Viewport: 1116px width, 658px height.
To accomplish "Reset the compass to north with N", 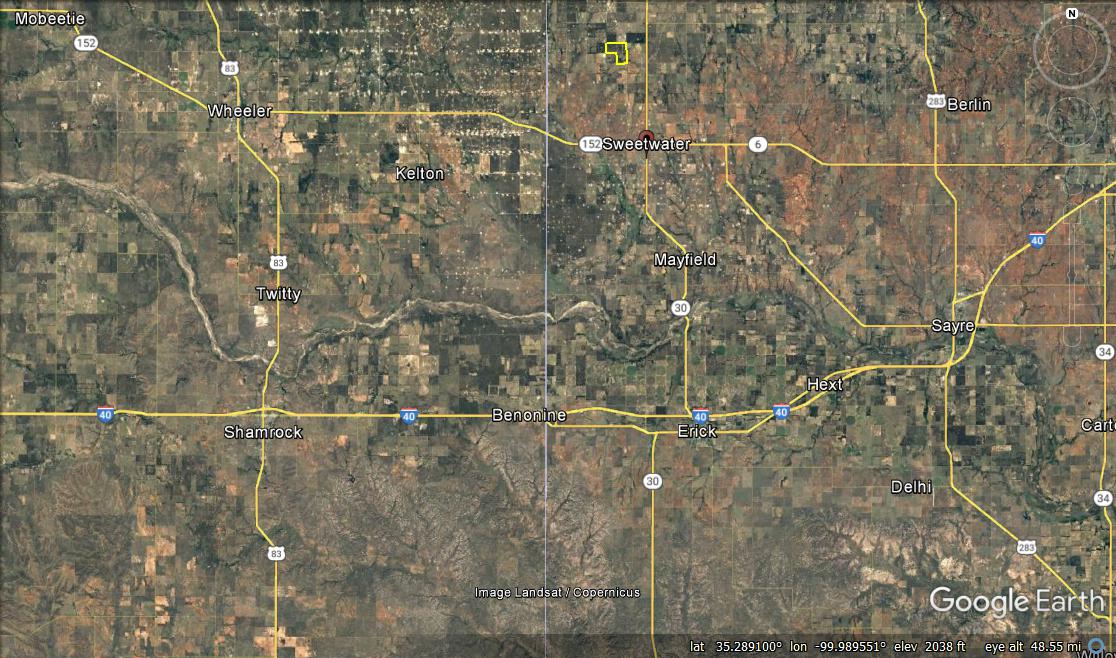I will tap(1071, 14).
